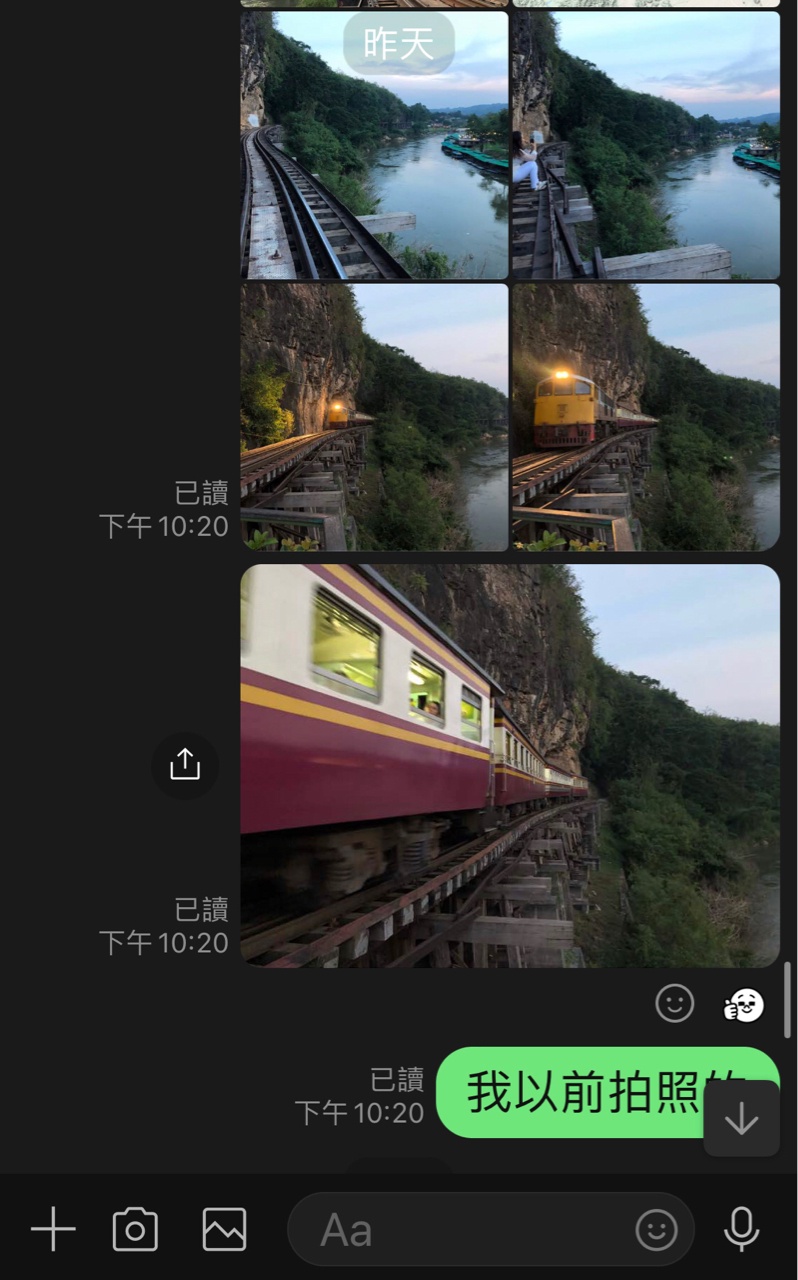The image size is (798, 1280).
Task: View the photo of person sitting by the tracks
Action: click(646, 145)
